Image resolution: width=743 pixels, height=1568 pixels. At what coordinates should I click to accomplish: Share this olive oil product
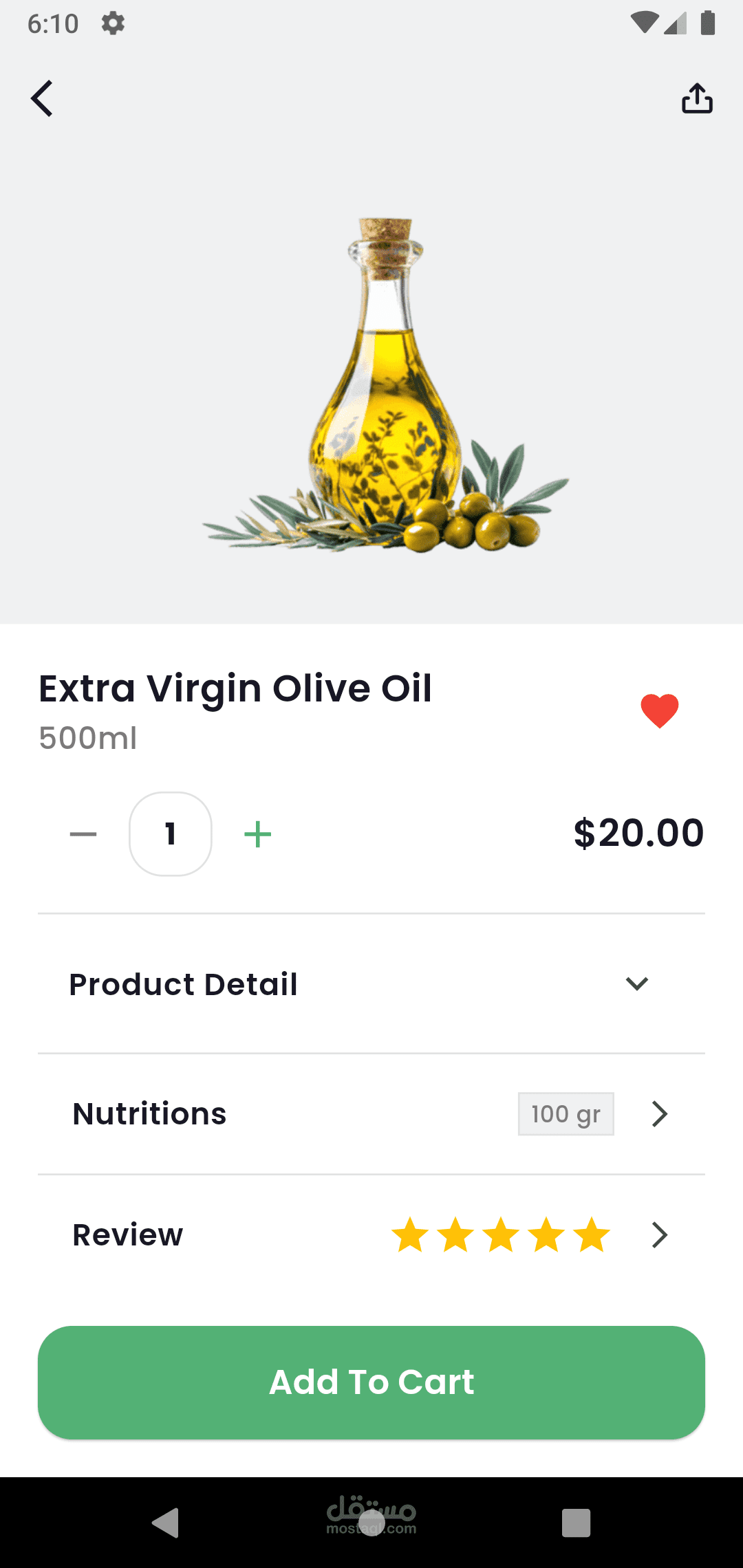coord(696,98)
